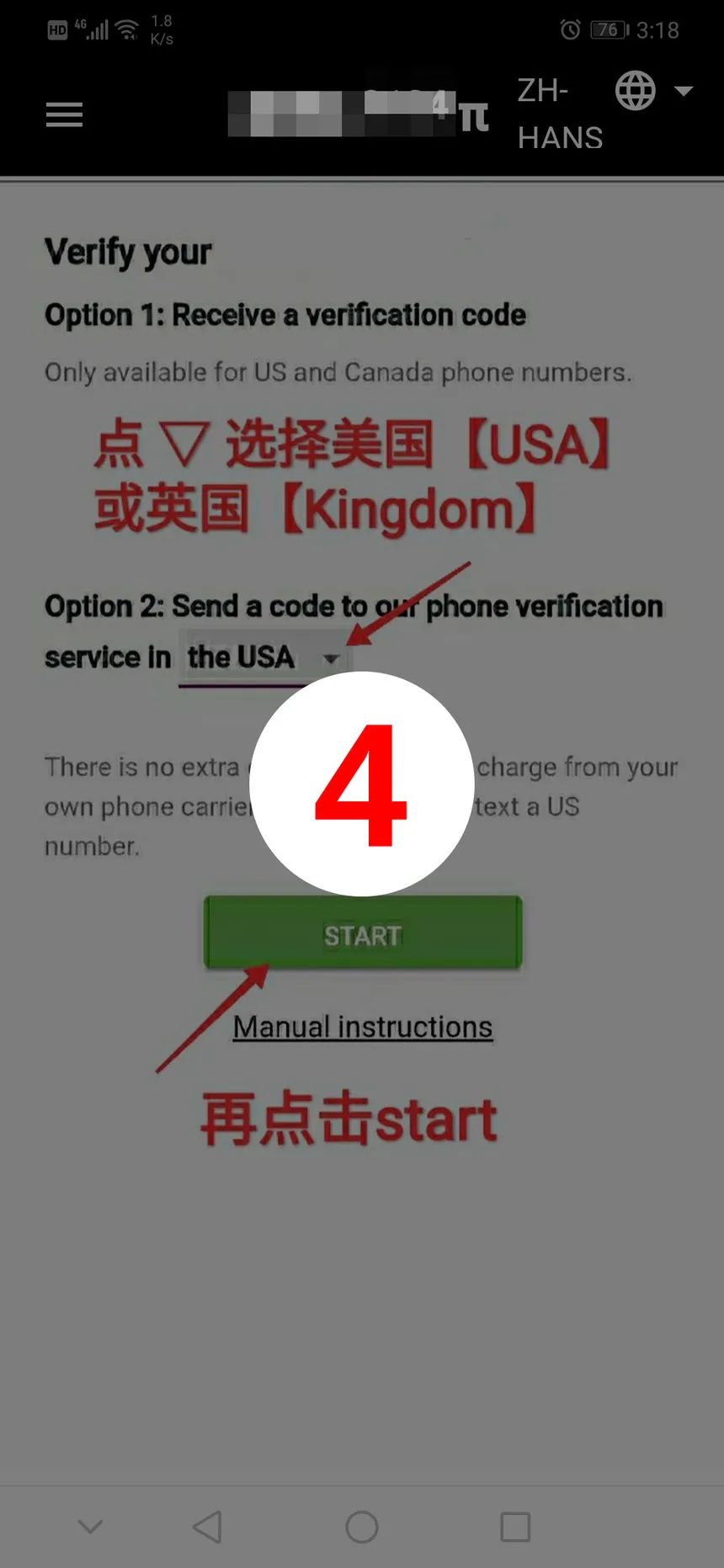Open the Manual instructions link

click(363, 1027)
